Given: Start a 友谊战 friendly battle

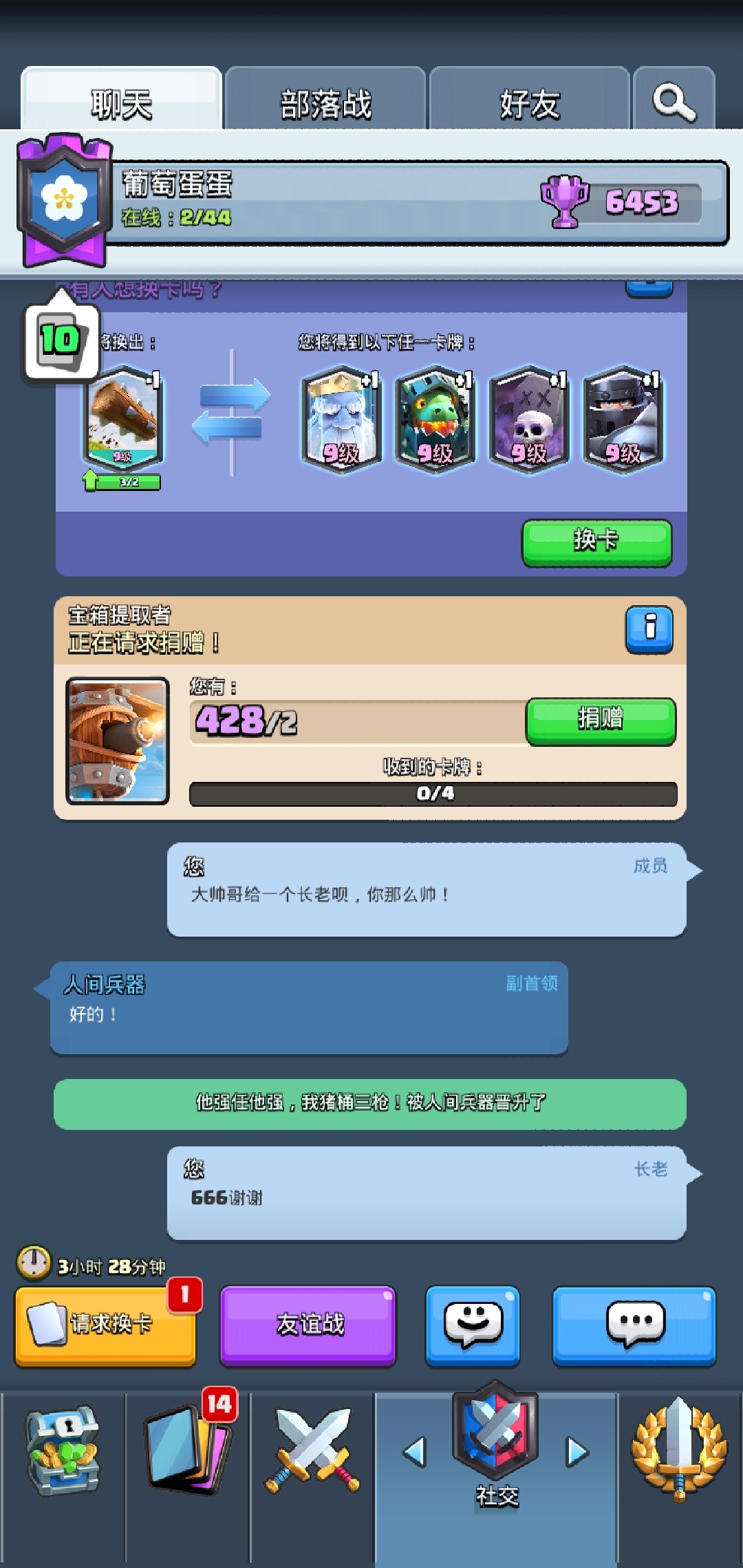Looking at the screenshot, I should click(308, 1325).
